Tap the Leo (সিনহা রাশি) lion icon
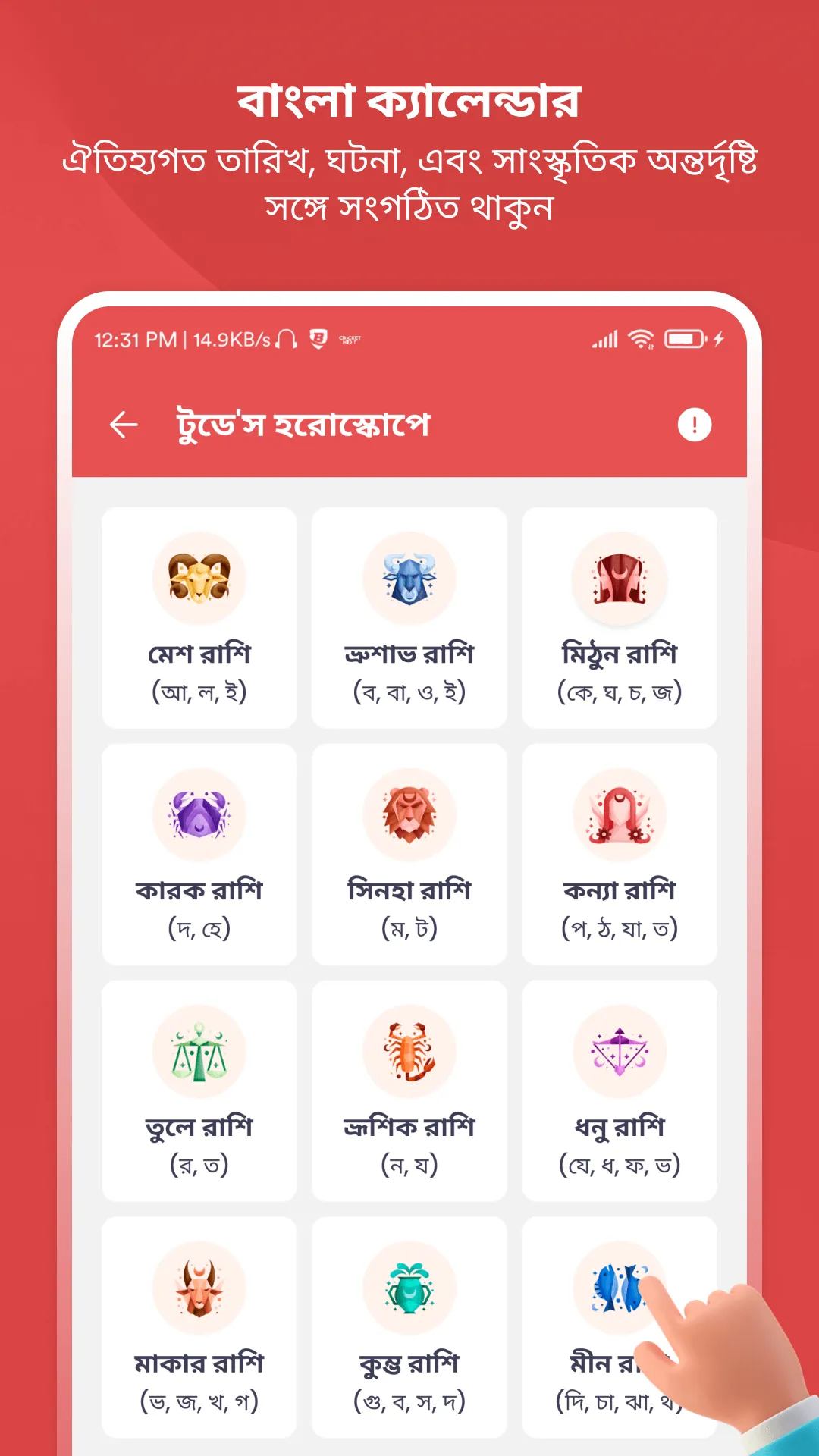This screenshot has width=819, height=1456. [x=409, y=815]
